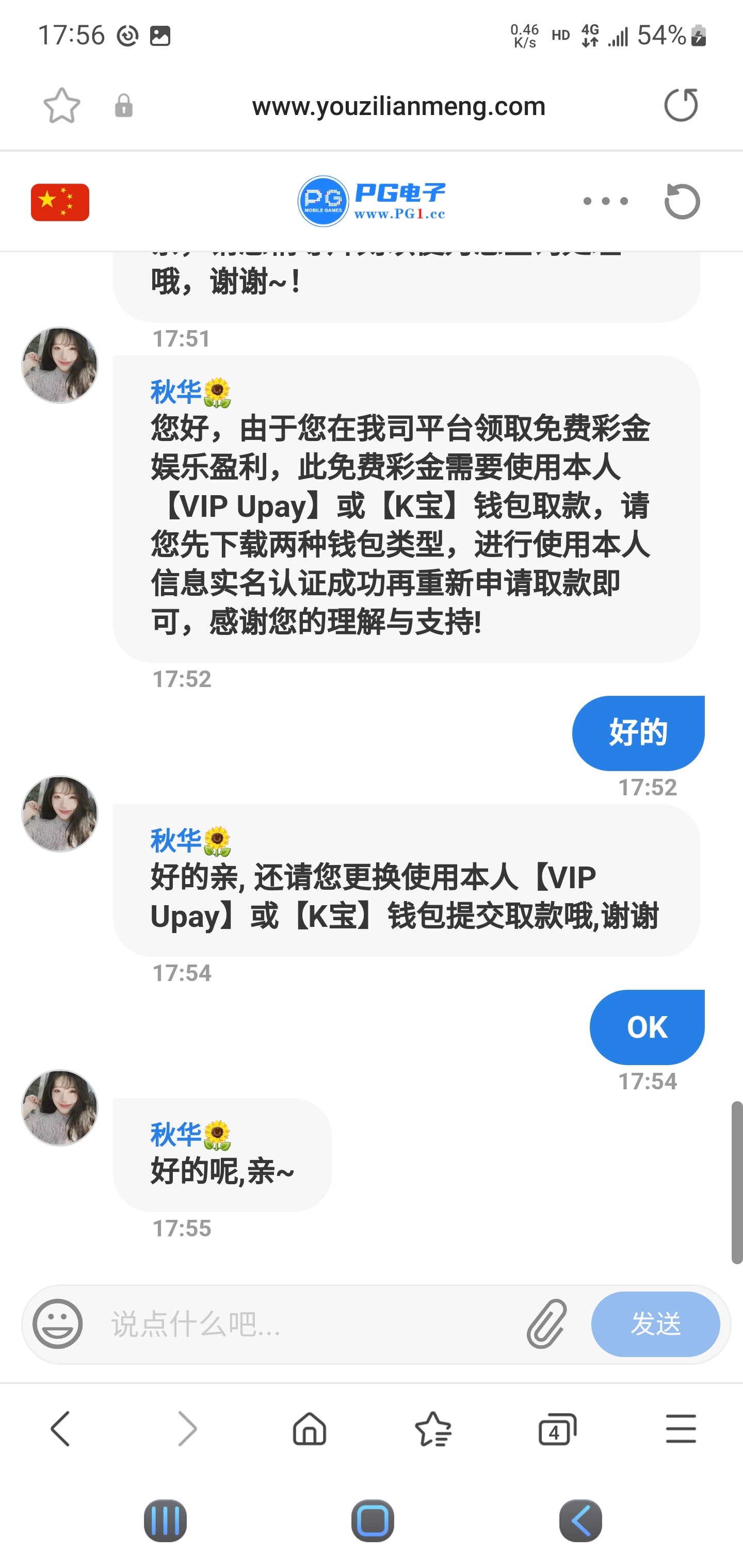
Task: Open the browser home page
Action: coord(310,1428)
